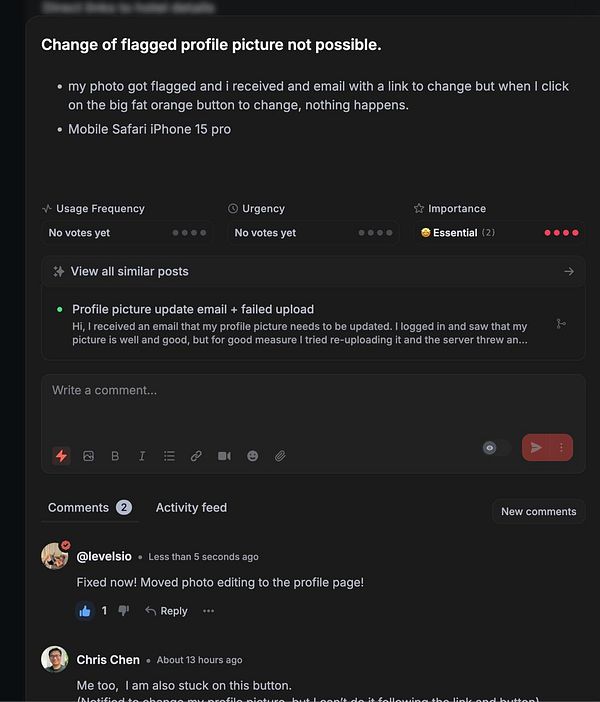Reply to @levelsio's comment
The image size is (600, 702).
click(166, 610)
